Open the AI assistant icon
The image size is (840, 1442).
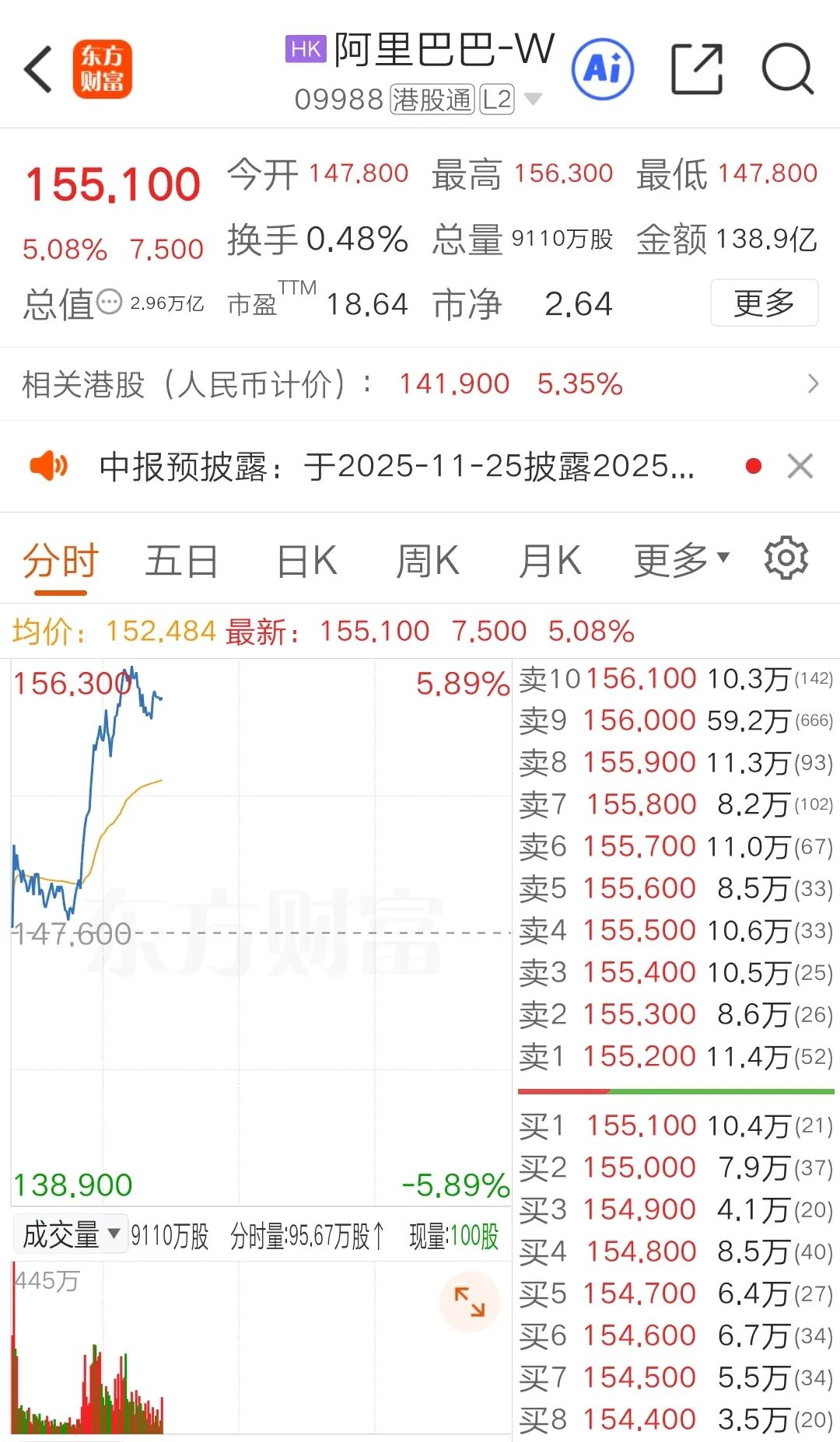pyautogui.click(x=603, y=70)
